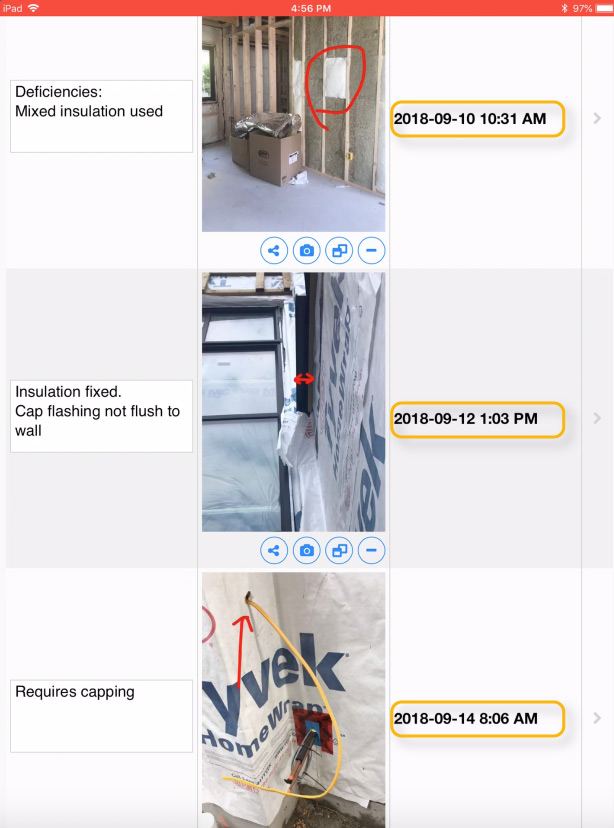Share the cap flashing window photo
Image resolution: width=614 pixels, height=828 pixels.
pos(274,550)
